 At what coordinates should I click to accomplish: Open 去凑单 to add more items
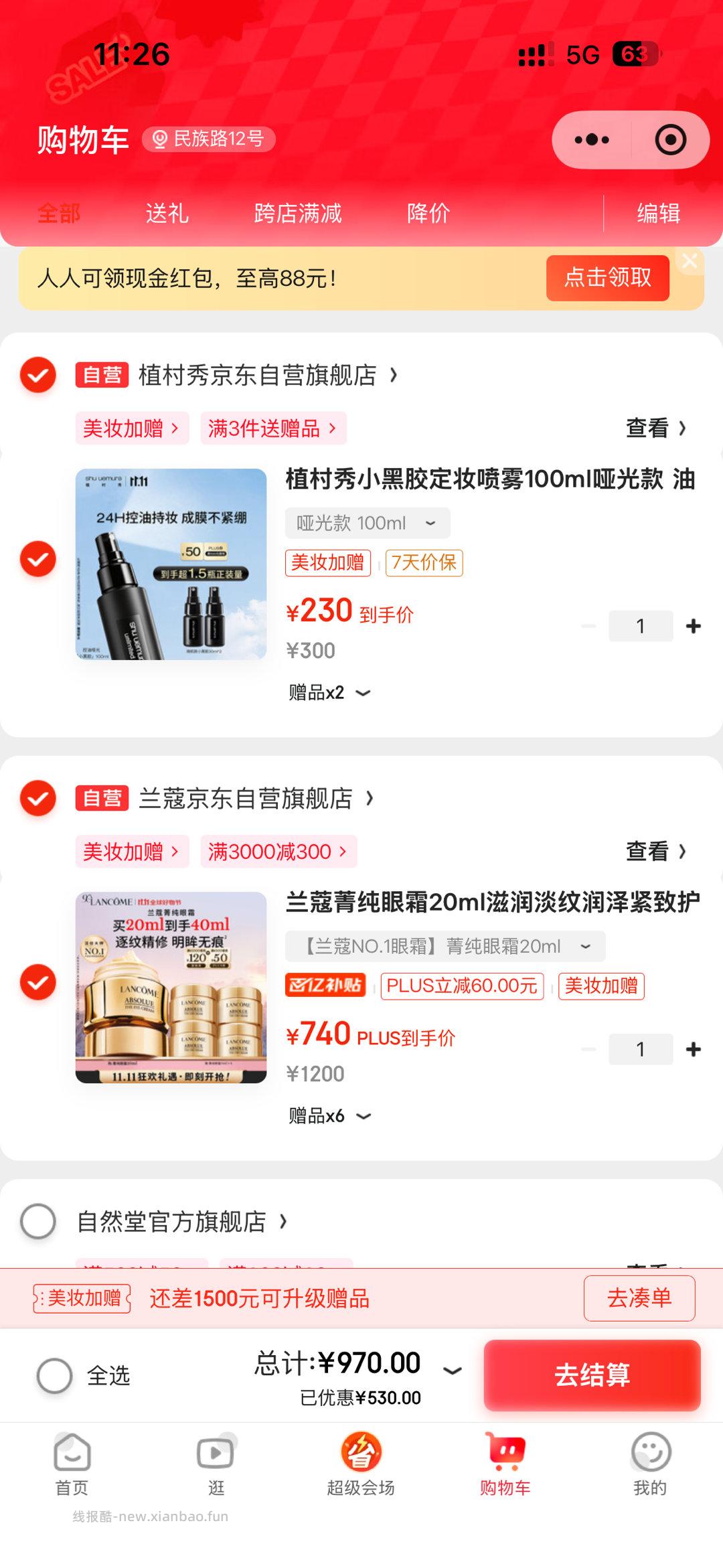point(639,1298)
